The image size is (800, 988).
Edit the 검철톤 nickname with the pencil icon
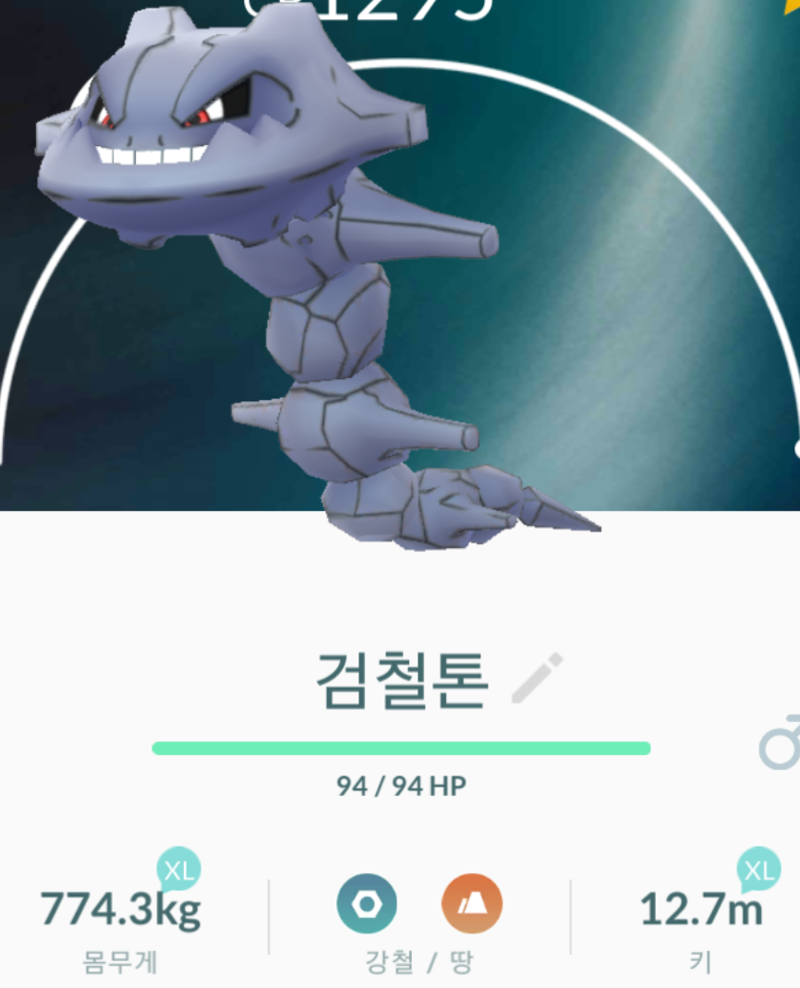(537, 678)
